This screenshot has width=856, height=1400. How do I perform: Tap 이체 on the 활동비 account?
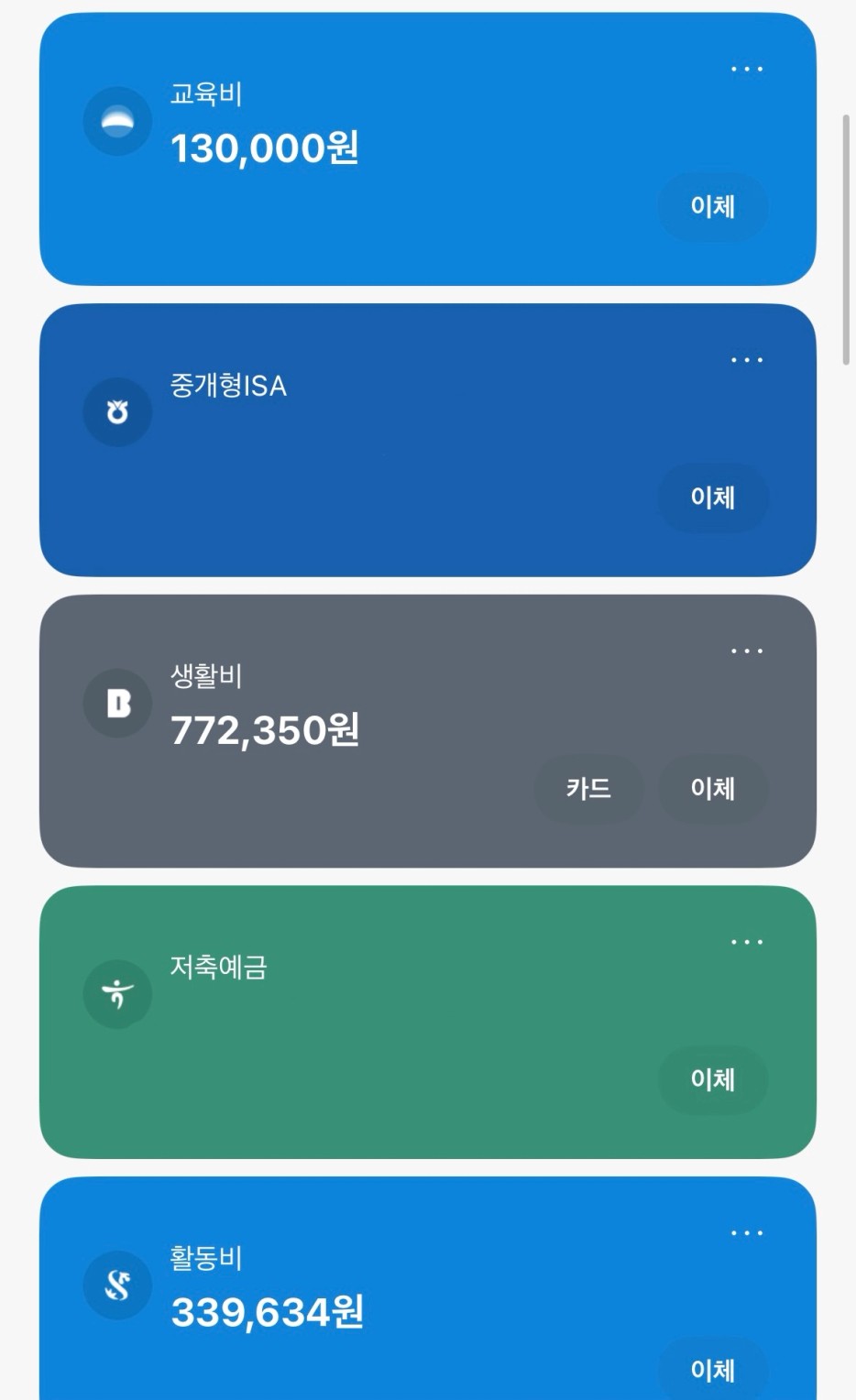click(x=712, y=1370)
